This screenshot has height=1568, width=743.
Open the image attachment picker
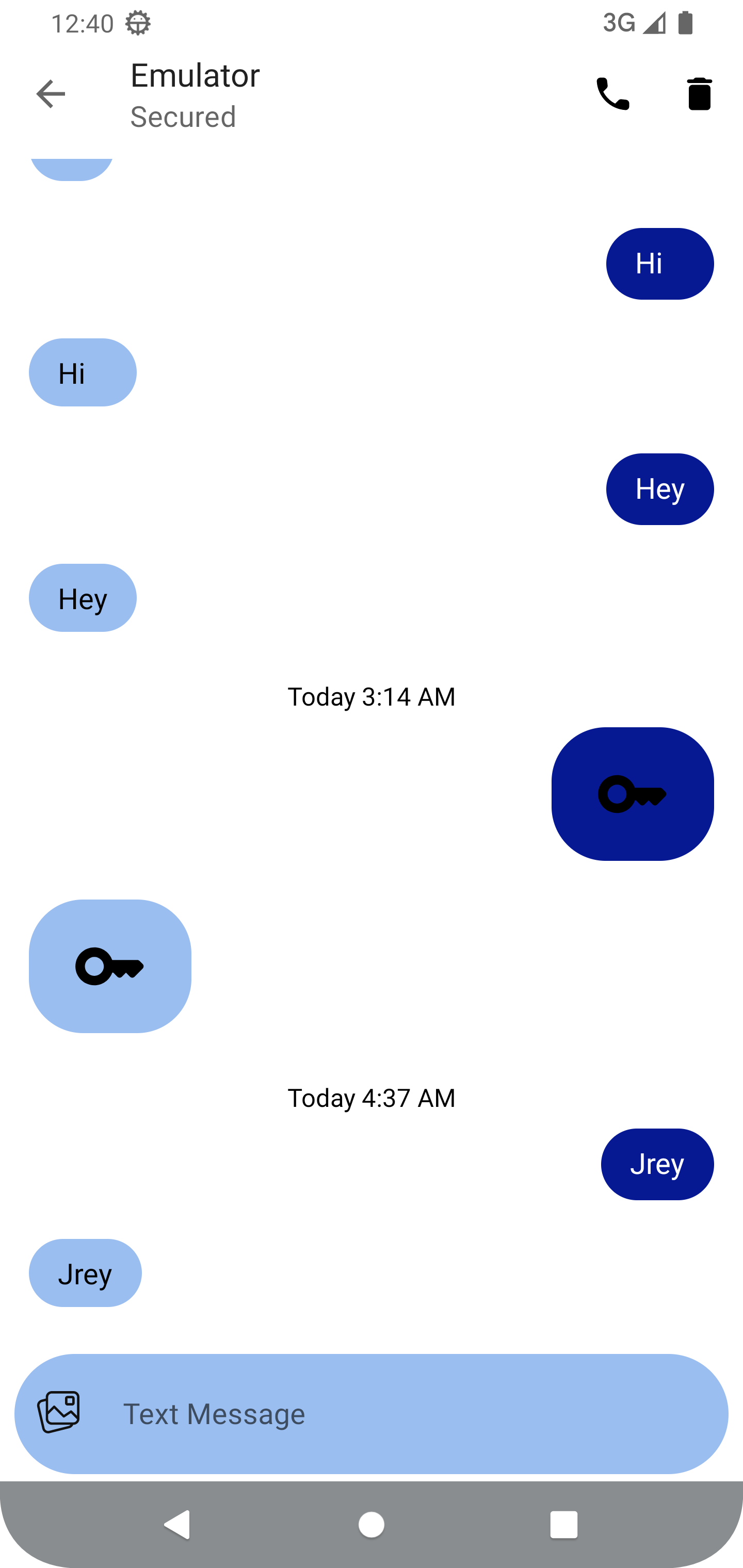tap(58, 1412)
